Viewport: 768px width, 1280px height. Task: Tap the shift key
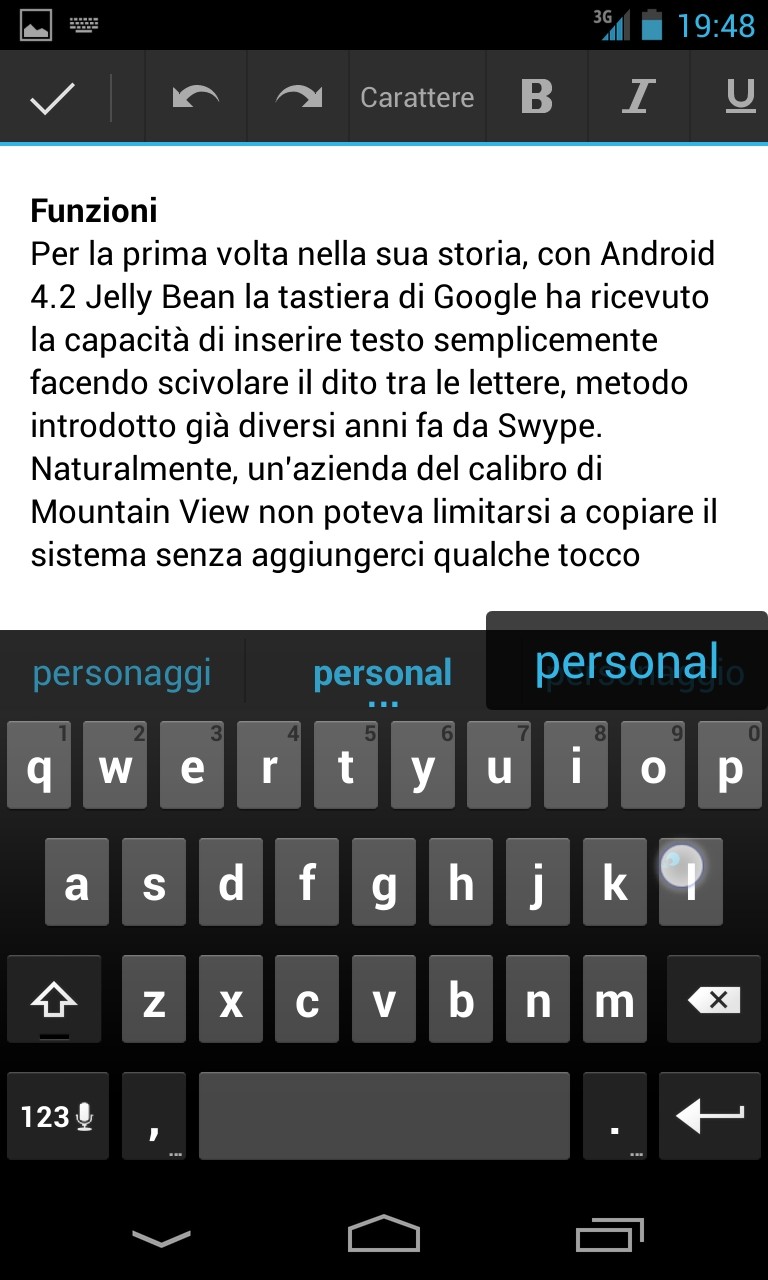coord(54,1000)
